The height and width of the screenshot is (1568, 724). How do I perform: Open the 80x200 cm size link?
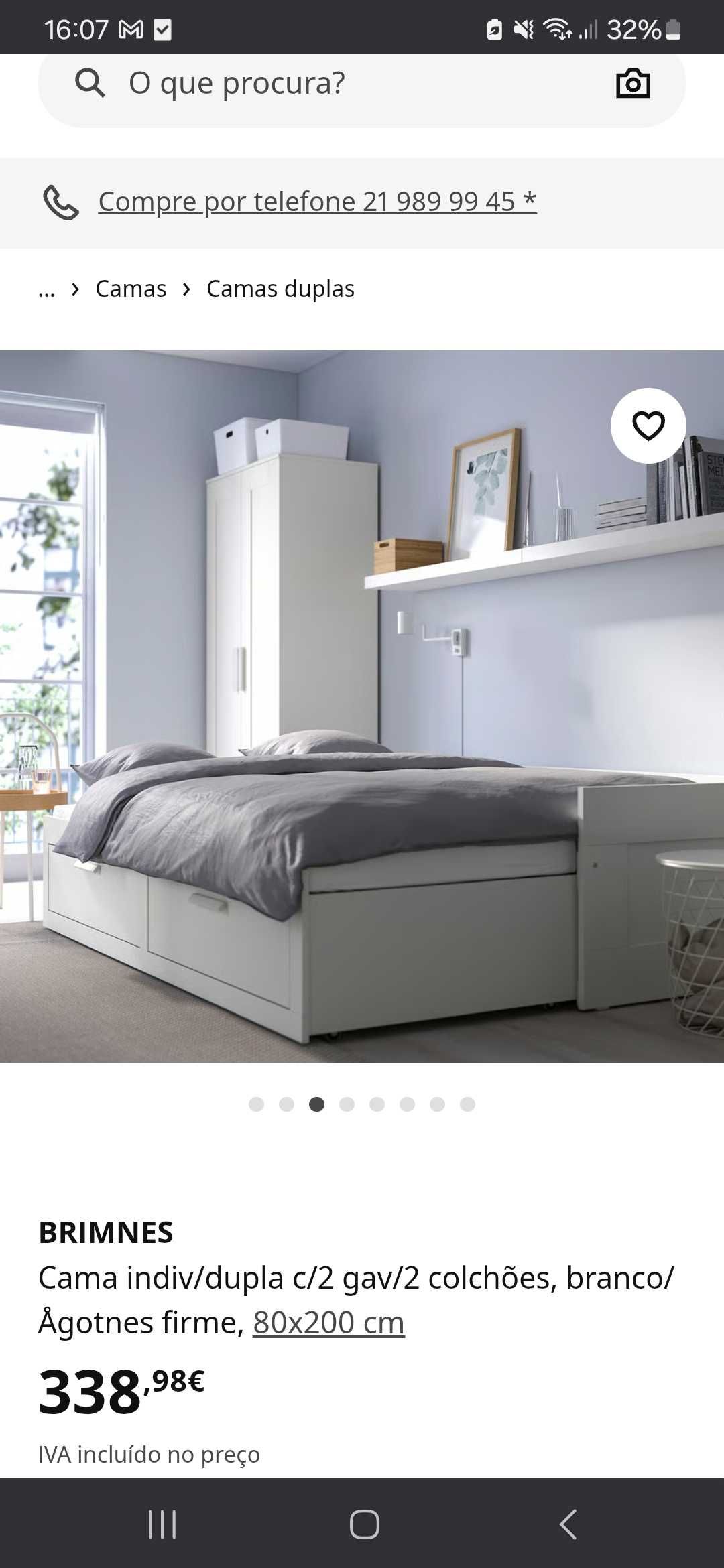[x=328, y=1322]
